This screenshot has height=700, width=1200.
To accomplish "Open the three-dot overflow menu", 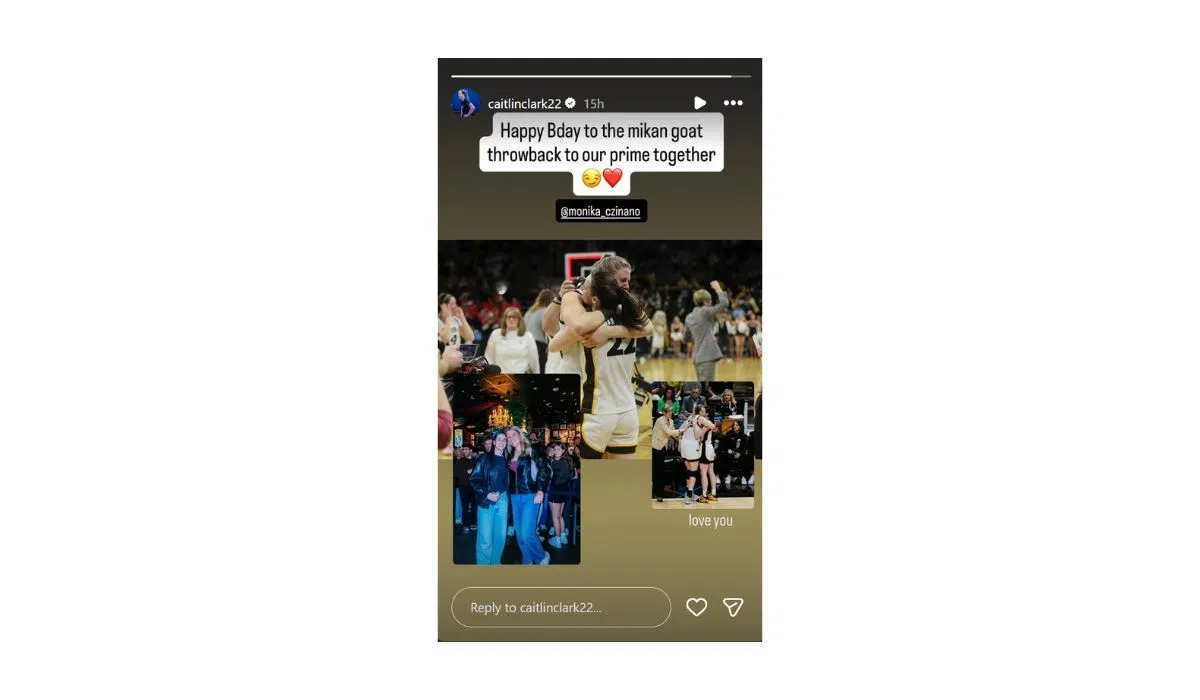I will tap(733, 103).
